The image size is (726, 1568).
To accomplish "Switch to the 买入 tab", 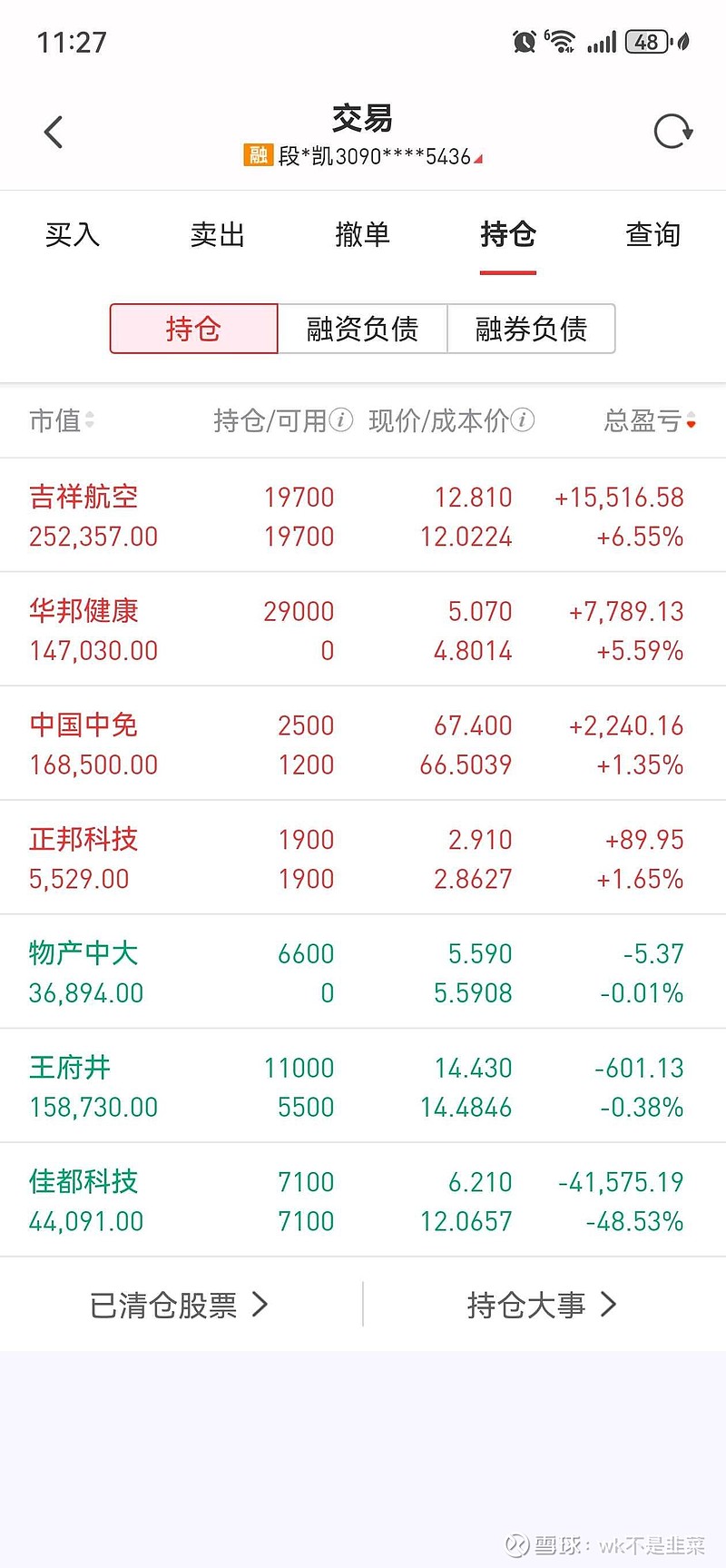I will point(73,235).
